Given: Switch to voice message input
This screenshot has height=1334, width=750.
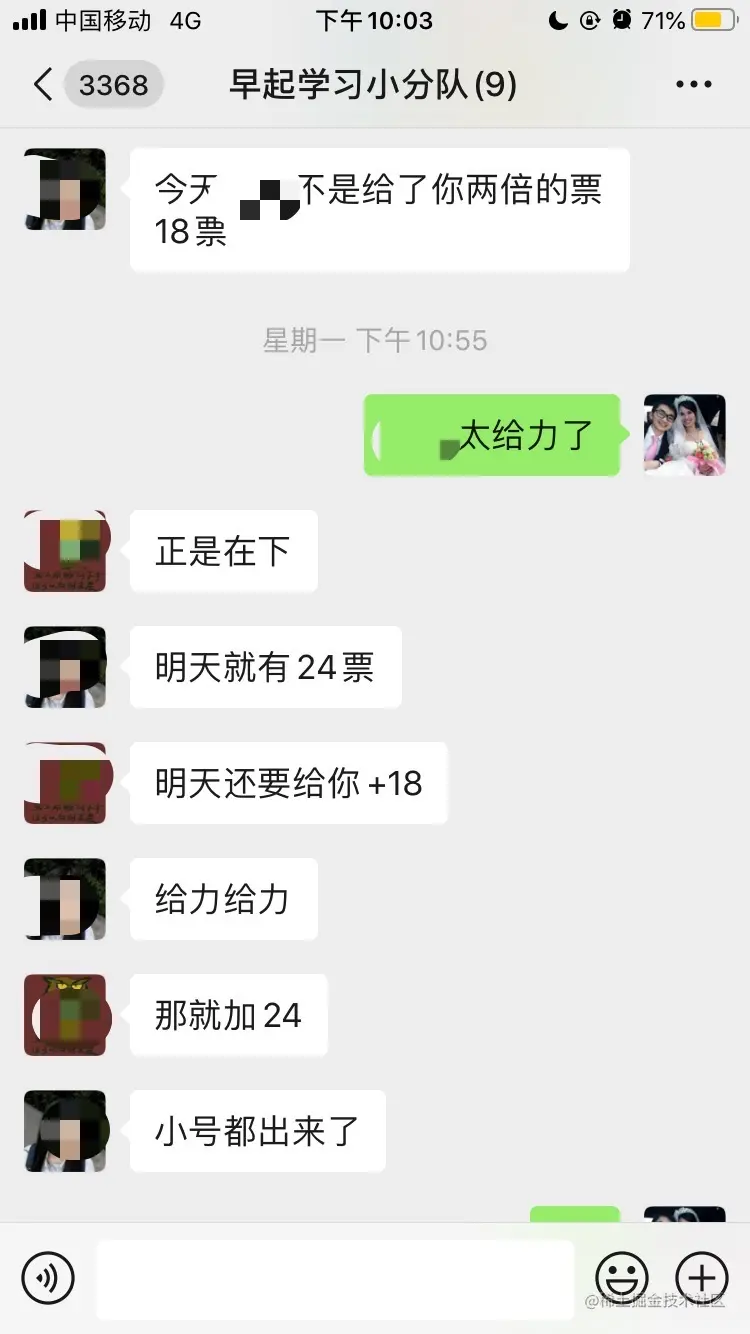Looking at the screenshot, I should point(49,1278).
